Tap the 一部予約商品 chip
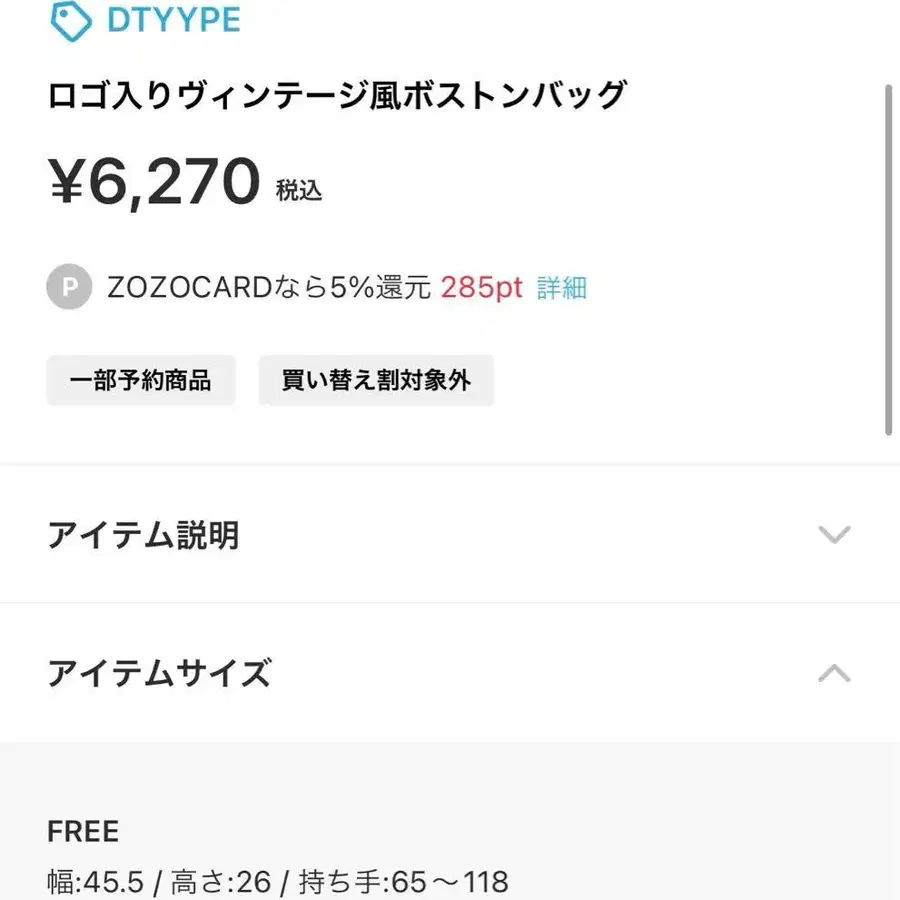The image size is (900, 900). (x=141, y=380)
